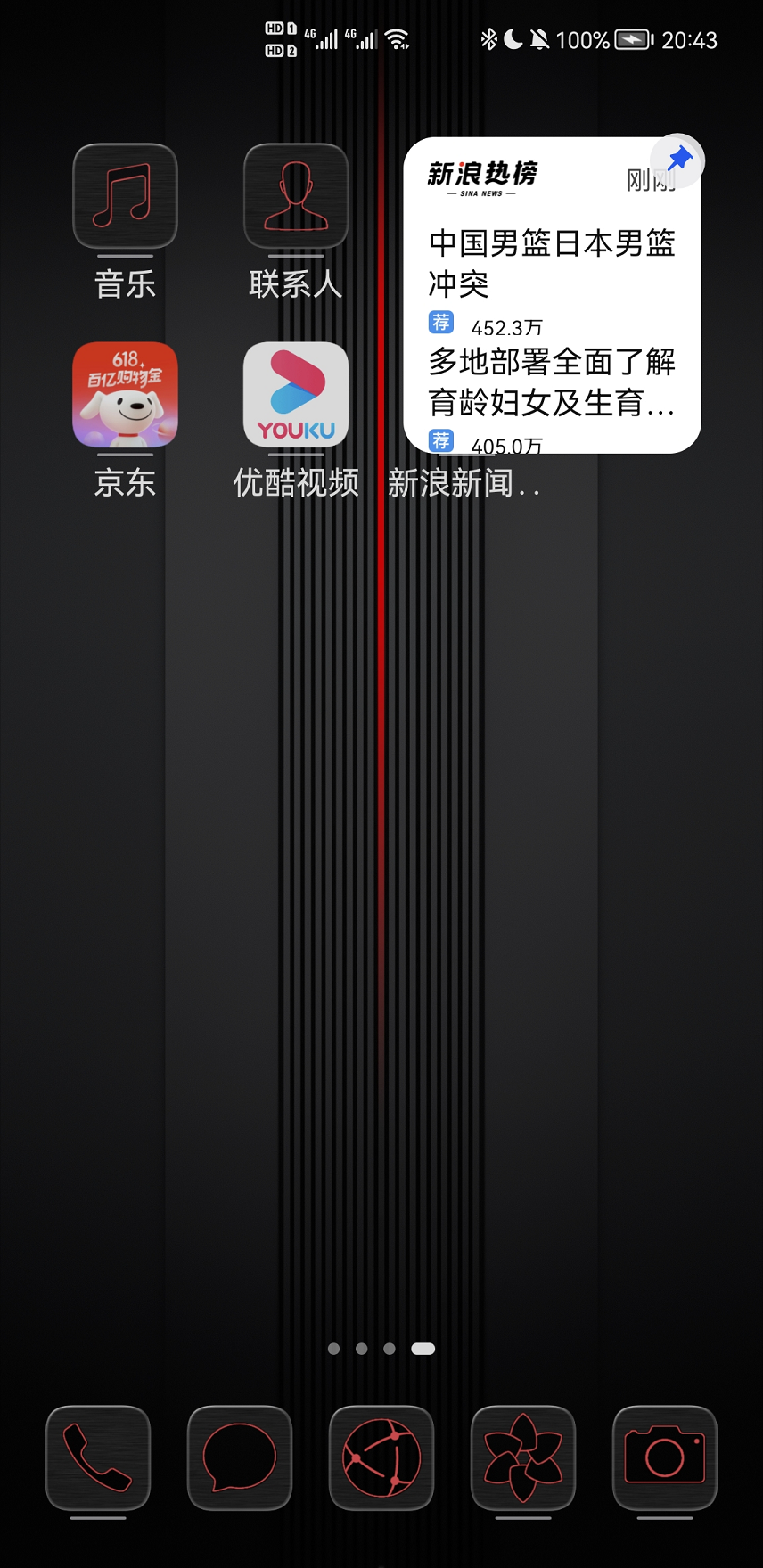Open the 音乐 music app
This screenshot has width=763, height=1568.
[125, 195]
